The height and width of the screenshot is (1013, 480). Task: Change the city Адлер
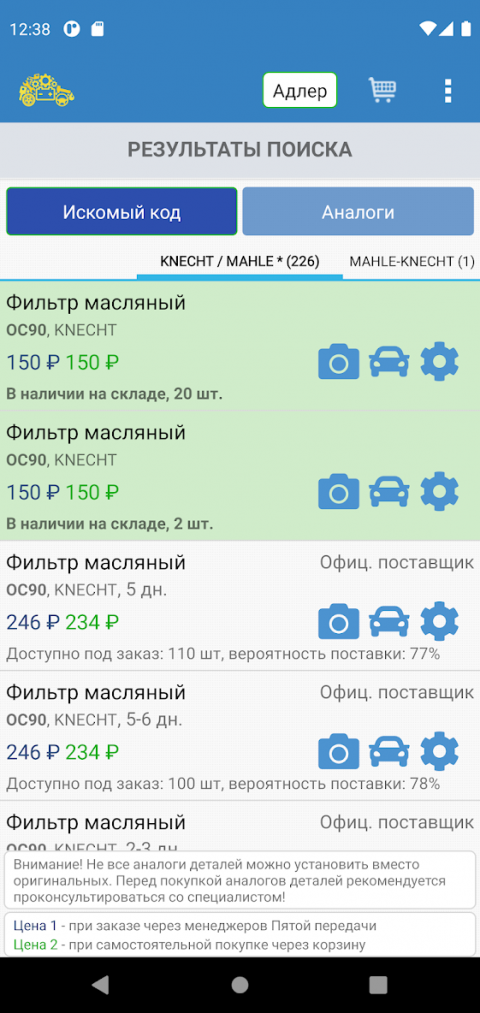pyautogui.click(x=300, y=90)
